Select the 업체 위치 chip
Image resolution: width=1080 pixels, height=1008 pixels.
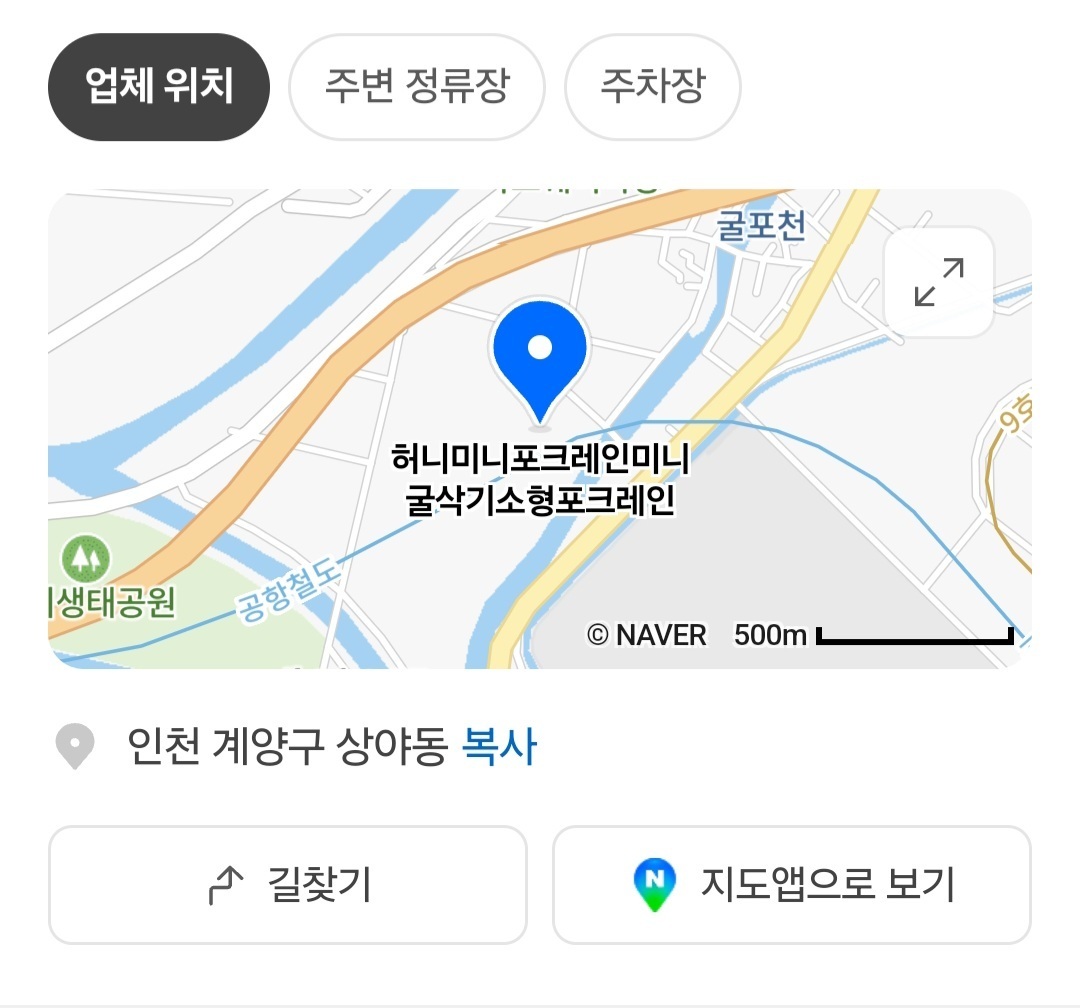(158, 87)
